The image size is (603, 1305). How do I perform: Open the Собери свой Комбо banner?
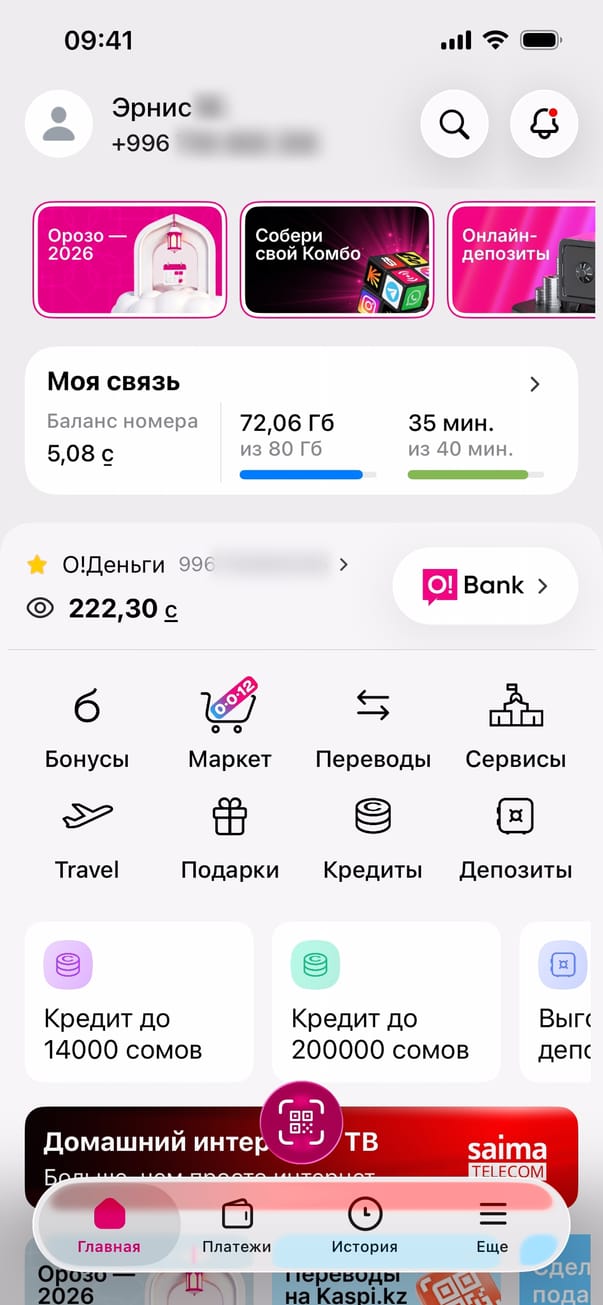tap(337, 259)
